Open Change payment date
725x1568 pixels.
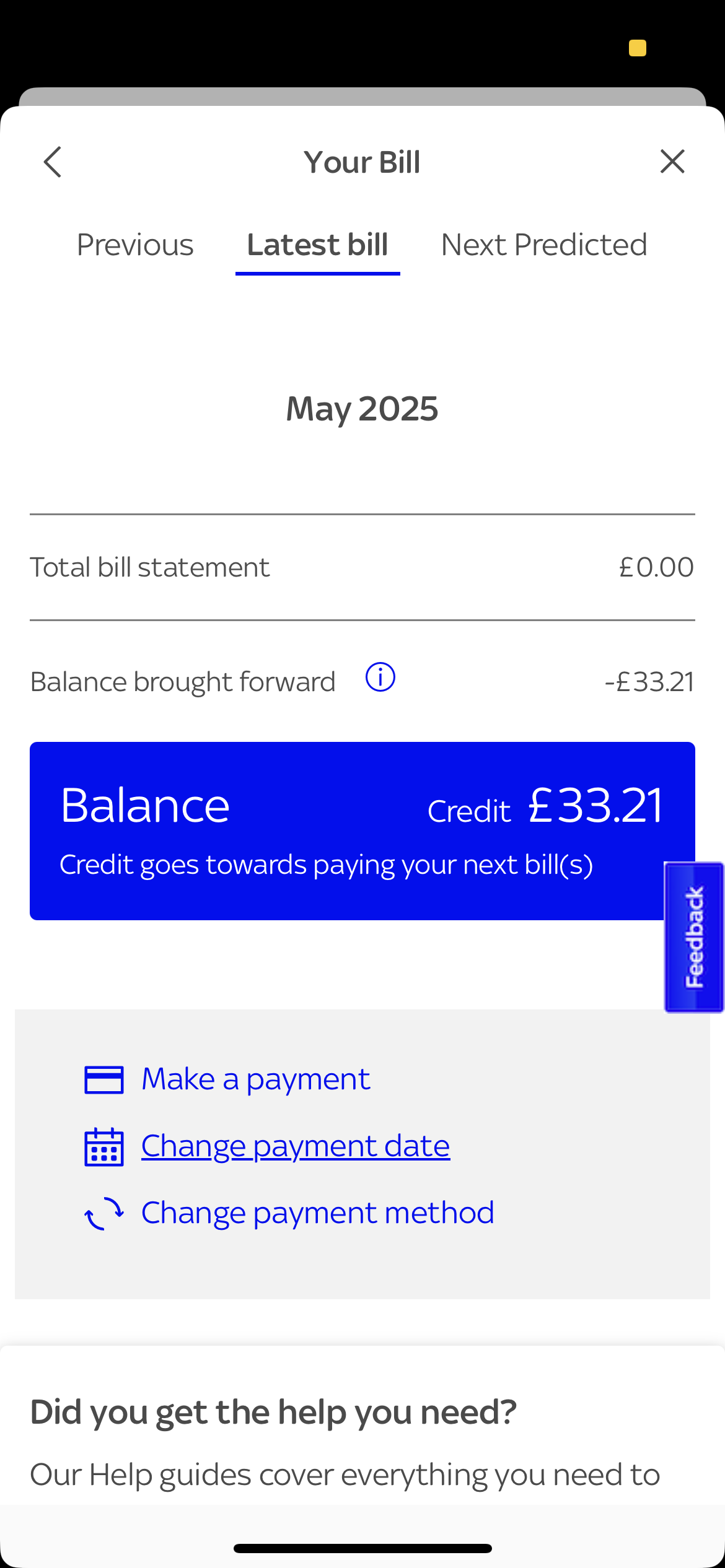click(x=295, y=1146)
